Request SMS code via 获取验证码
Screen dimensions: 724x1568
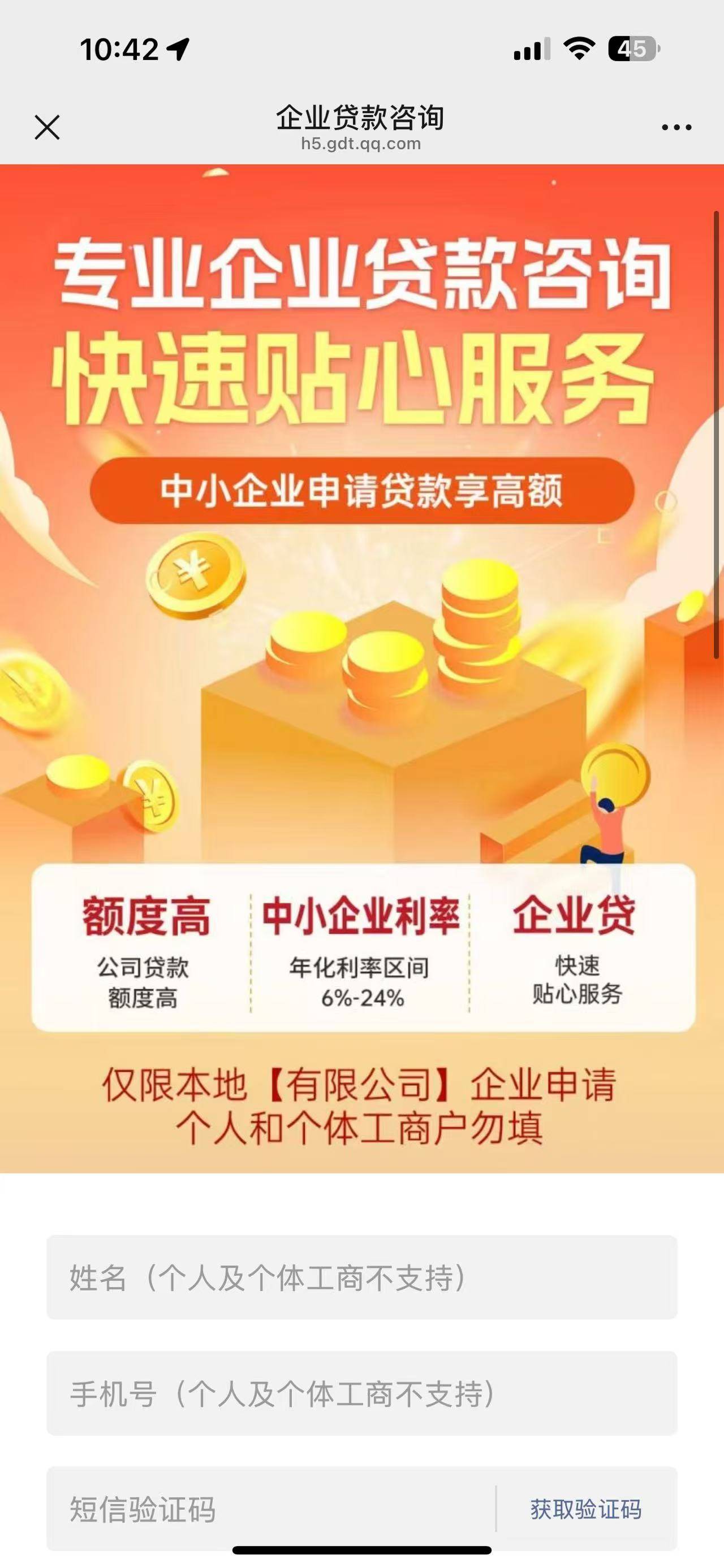tap(586, 1509)
